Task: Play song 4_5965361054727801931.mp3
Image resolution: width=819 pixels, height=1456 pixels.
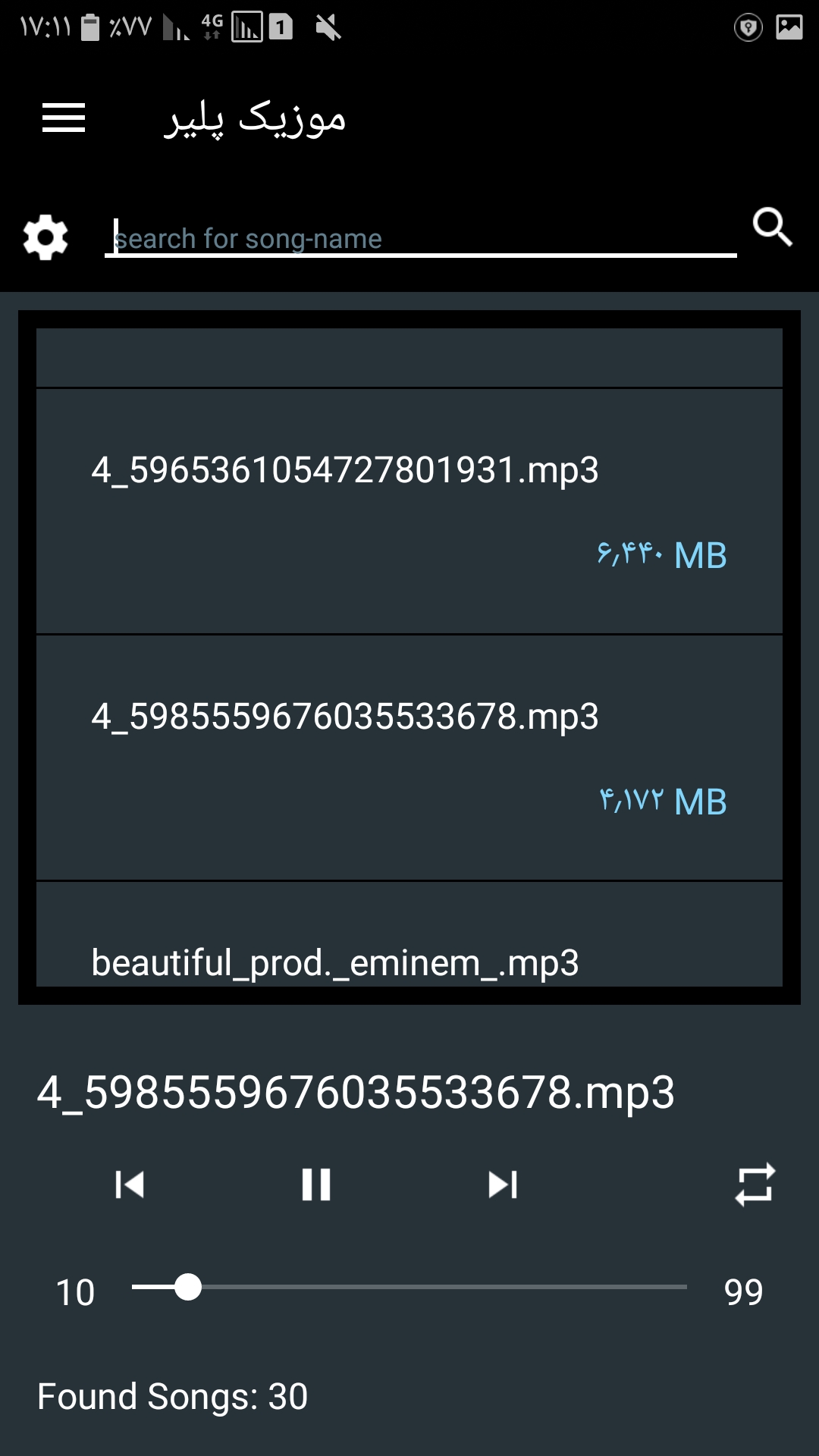Action: click(409, 511)
